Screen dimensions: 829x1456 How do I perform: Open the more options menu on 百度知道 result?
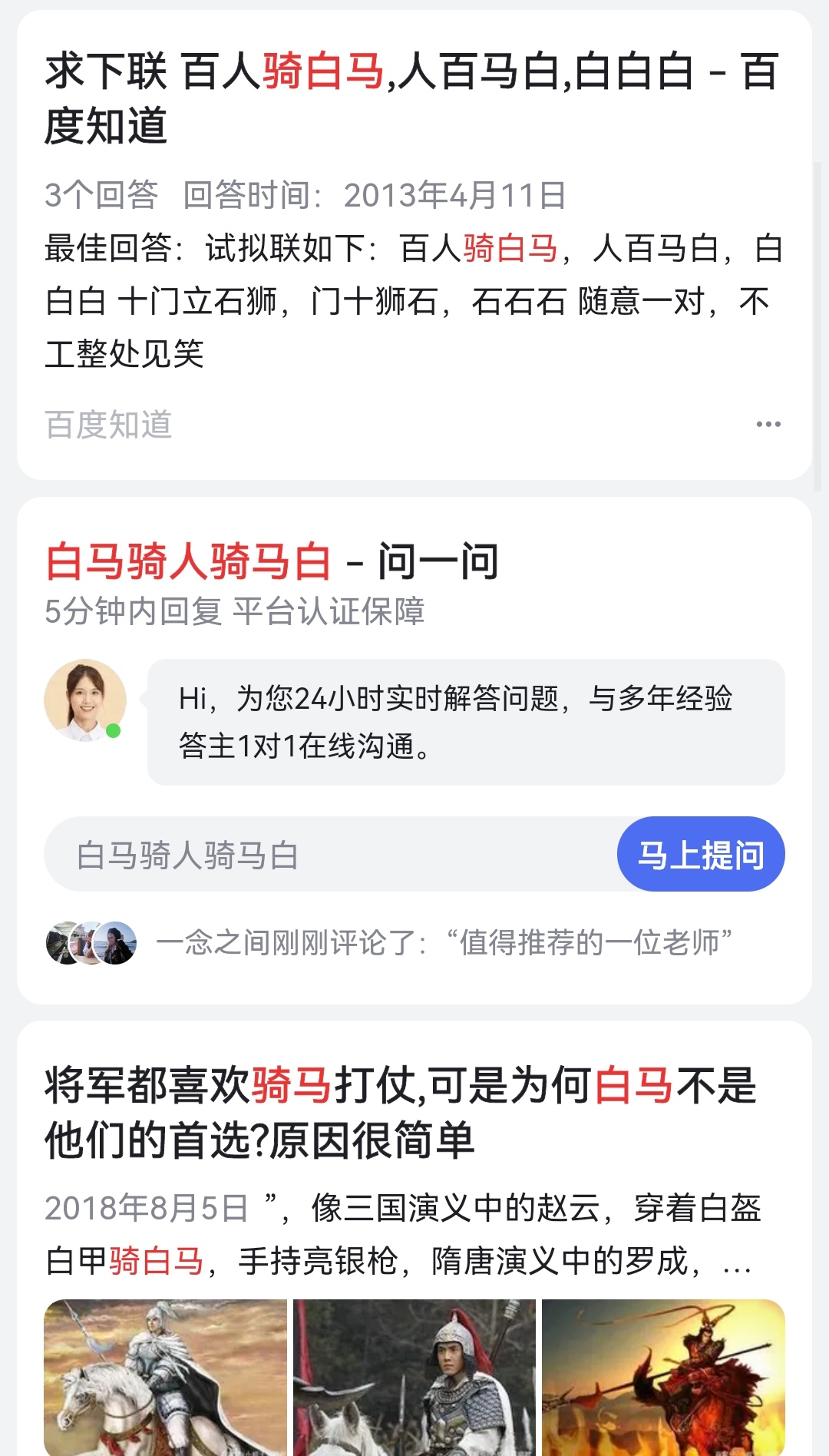point(768,423)
